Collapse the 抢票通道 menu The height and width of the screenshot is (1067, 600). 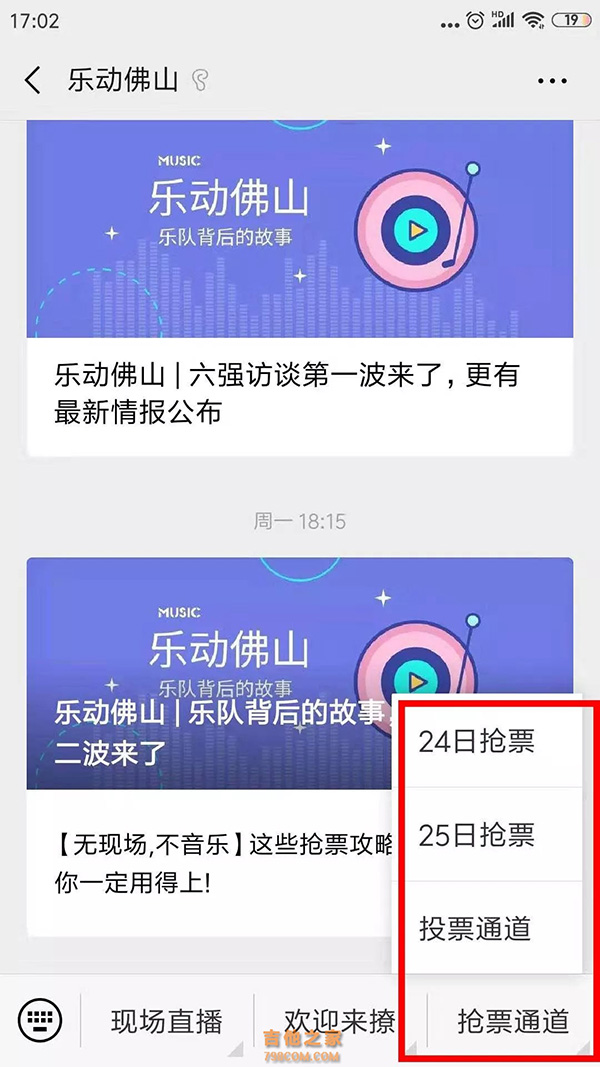coord(513,1021)
